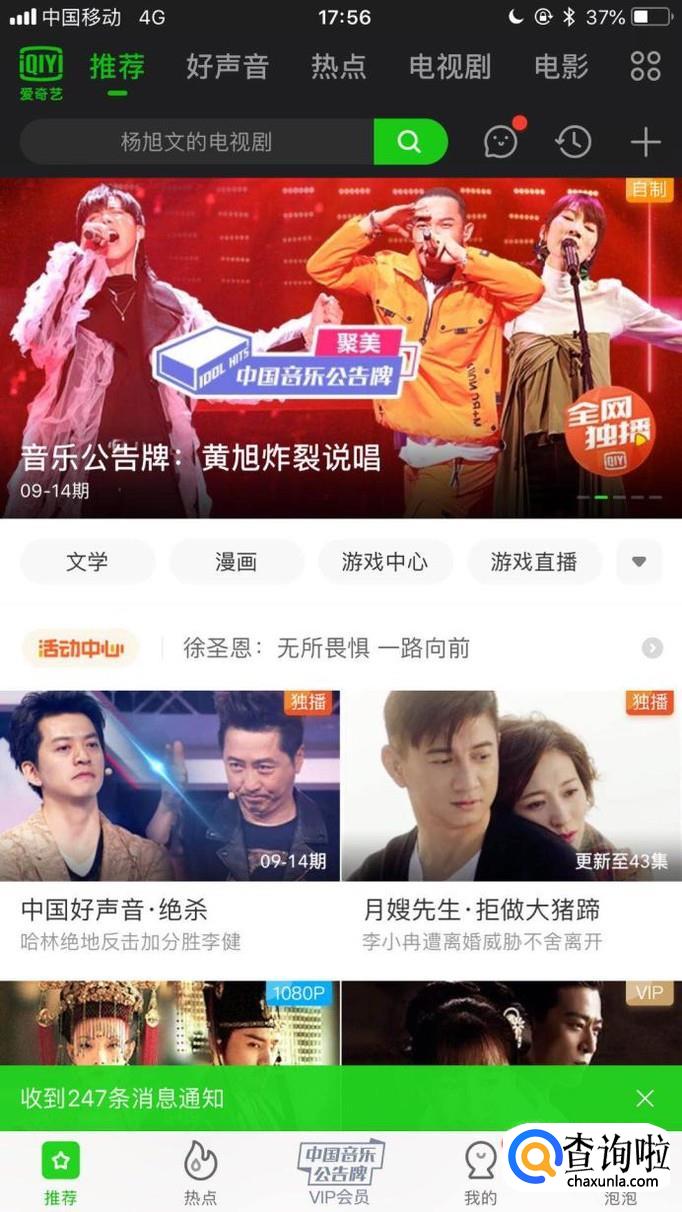Select the 漫画 chip
Image resolution: width=682 pixels, height=1212 pixels.
tap(236, 562)
